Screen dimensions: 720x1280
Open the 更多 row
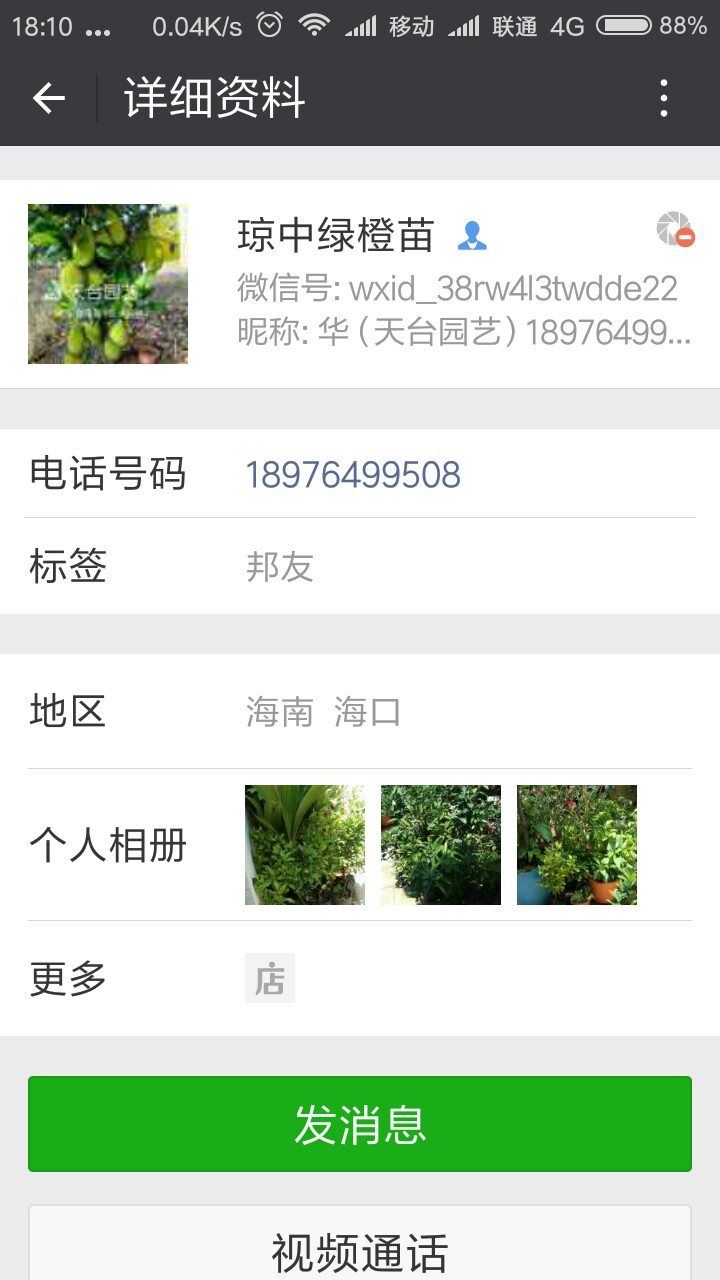point(360,979)
